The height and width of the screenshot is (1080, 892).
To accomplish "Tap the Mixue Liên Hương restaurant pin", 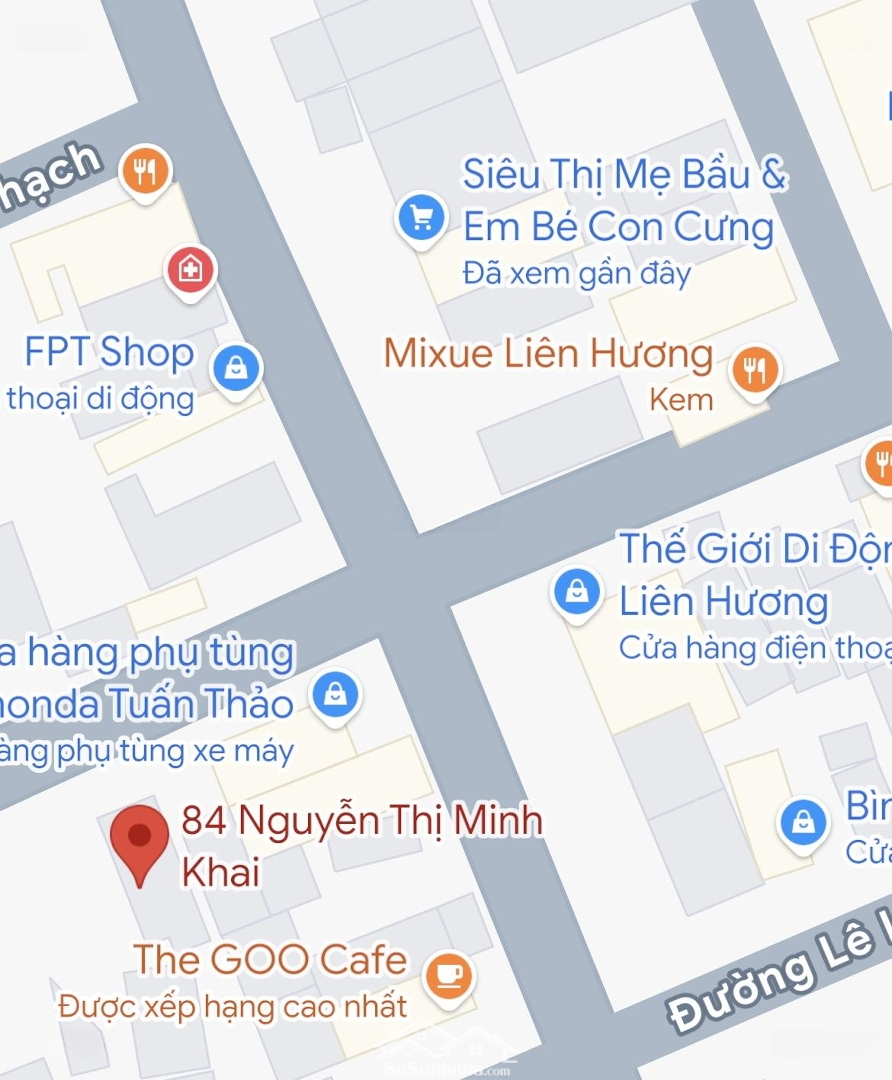I will 755,371.
